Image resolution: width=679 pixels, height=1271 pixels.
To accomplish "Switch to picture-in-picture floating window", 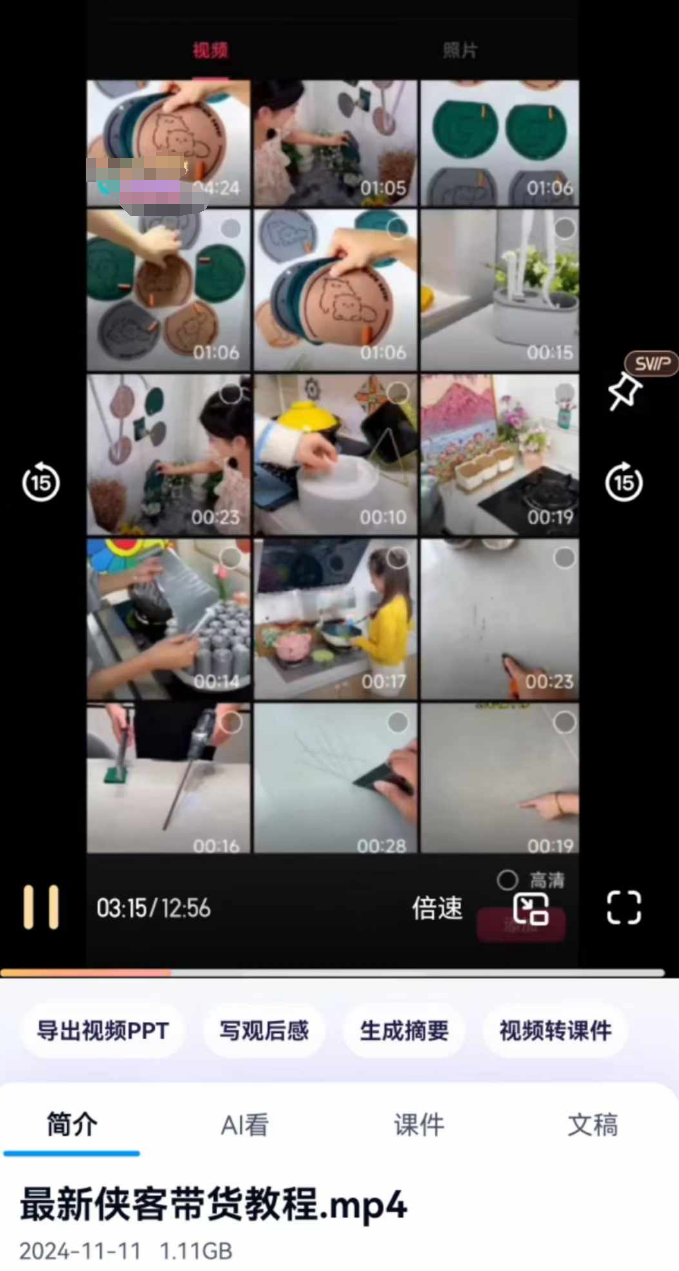I will click(531, 908).
